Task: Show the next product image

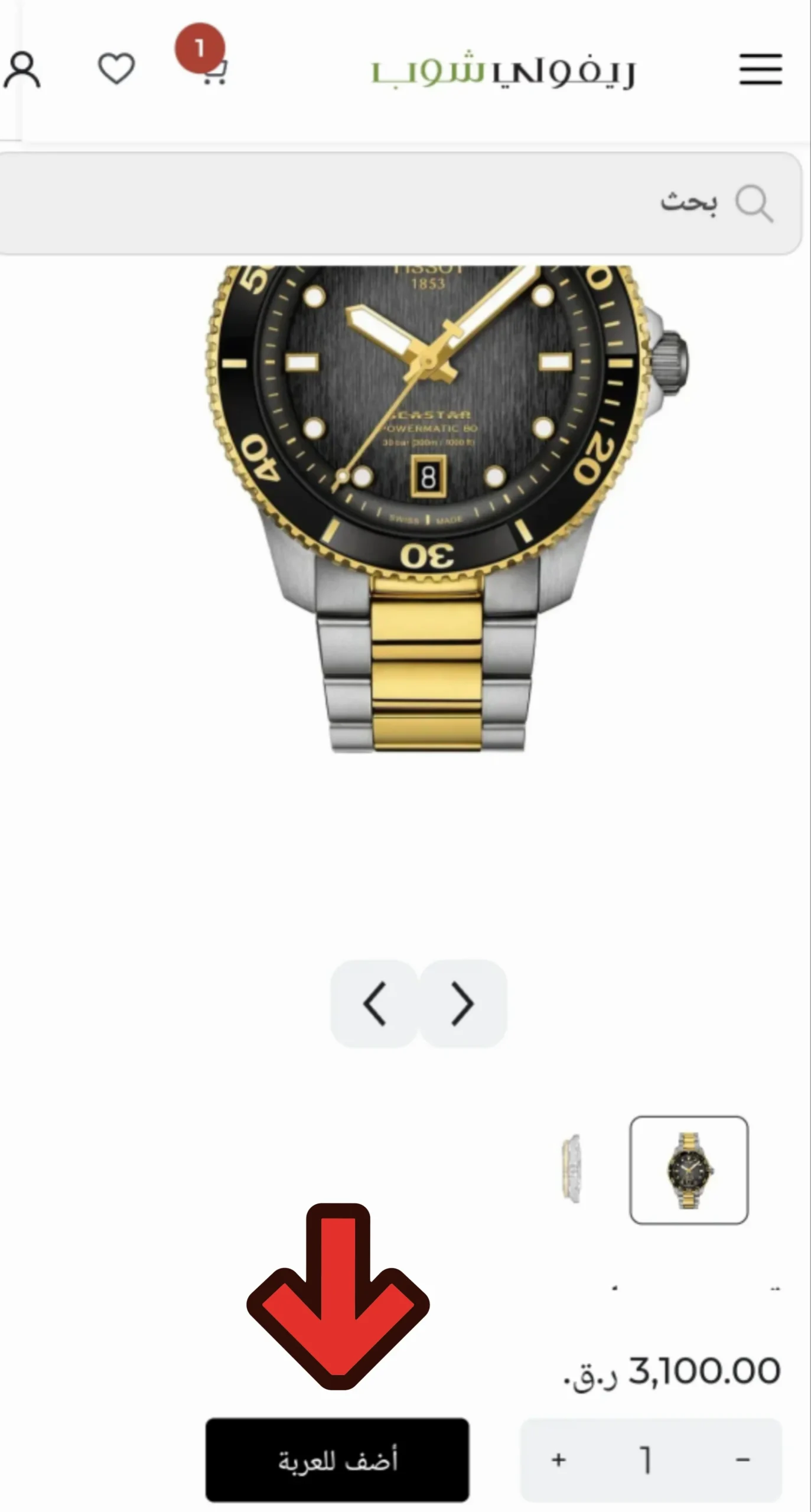Action: pyautogui.click(x=463, y=1003)
